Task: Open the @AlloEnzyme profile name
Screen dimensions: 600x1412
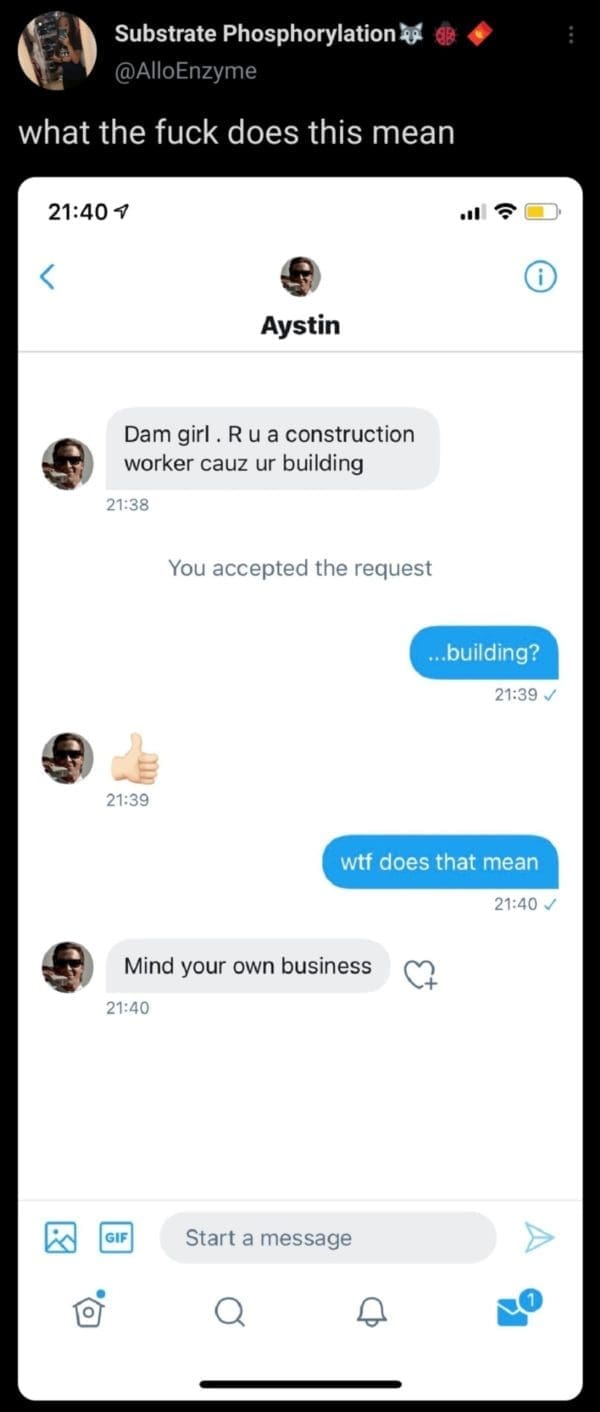Action: [255, 34]
